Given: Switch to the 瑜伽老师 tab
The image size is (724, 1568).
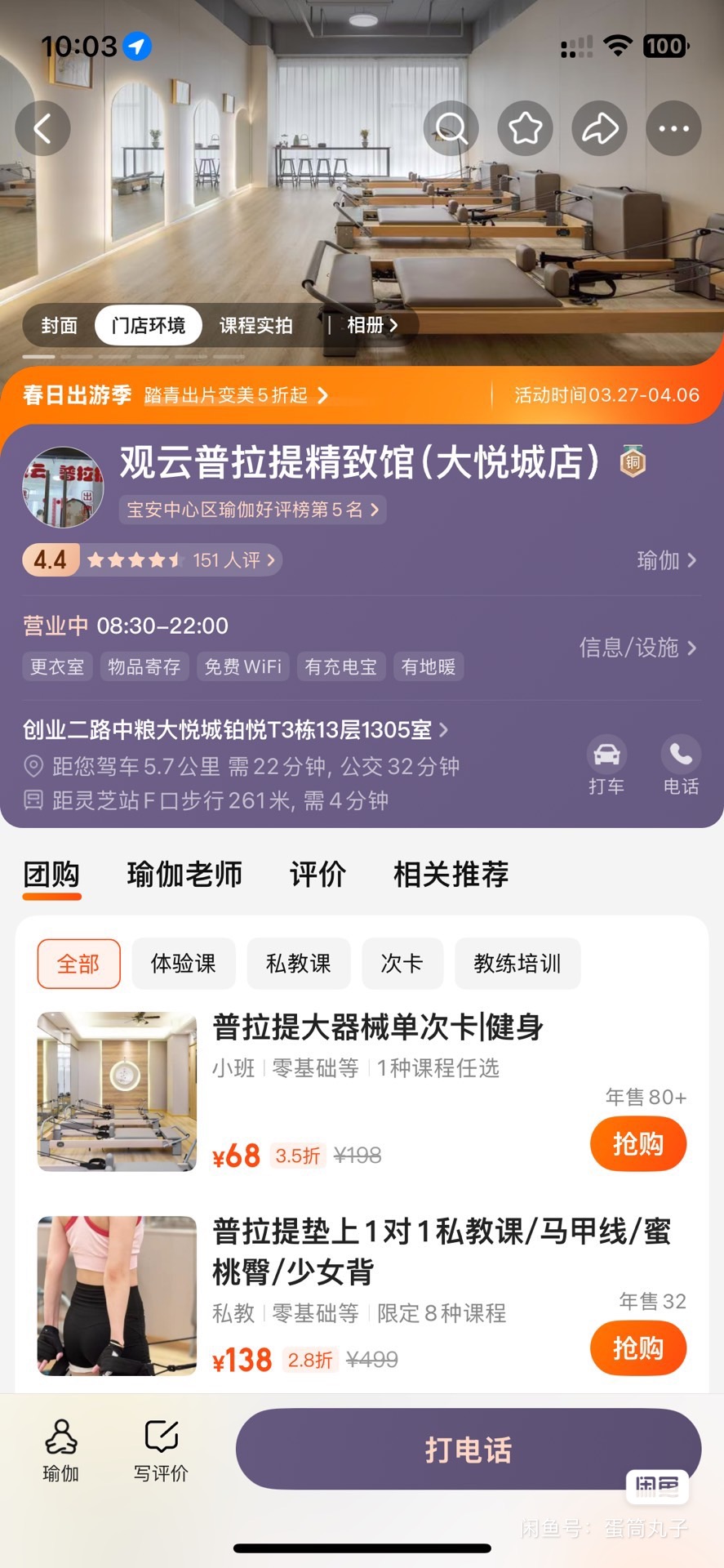Looking at the screenshot, I should pyautogui.click(x=184, y=874).
